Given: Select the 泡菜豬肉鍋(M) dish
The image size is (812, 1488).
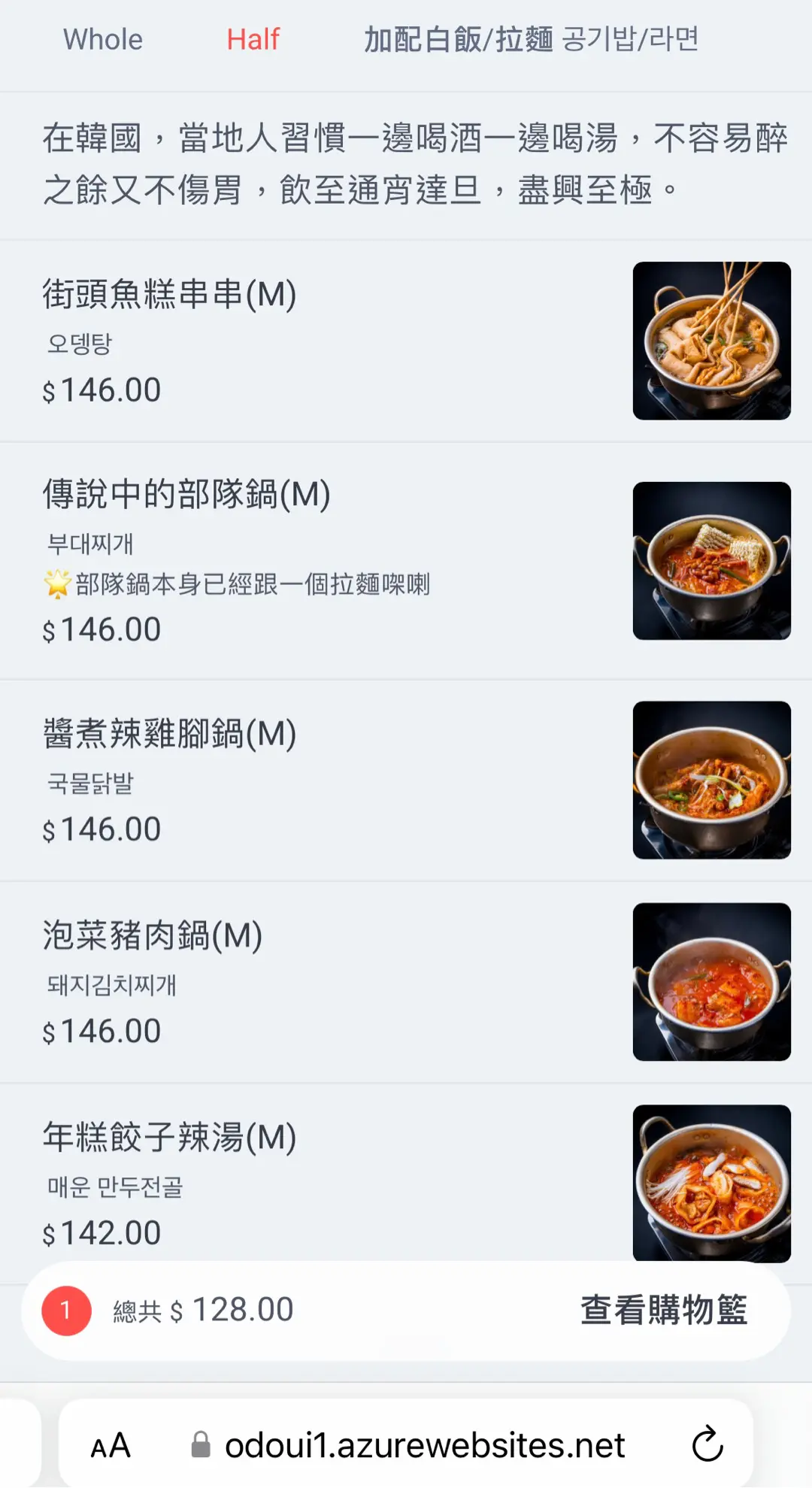Looking at the screenshot, I should click(x=153, y=936).
